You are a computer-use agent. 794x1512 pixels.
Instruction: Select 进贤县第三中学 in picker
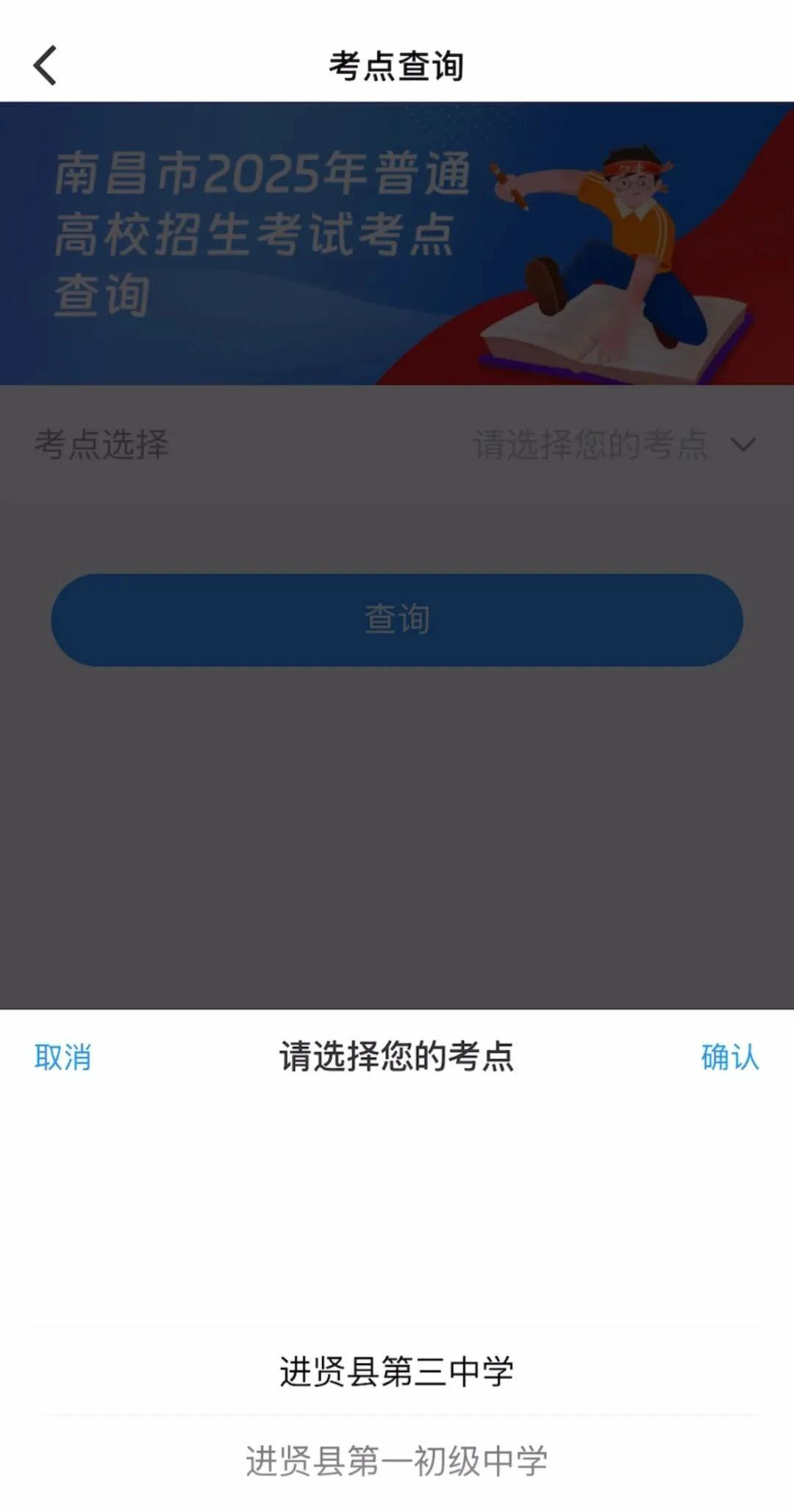click(396, 1372)
